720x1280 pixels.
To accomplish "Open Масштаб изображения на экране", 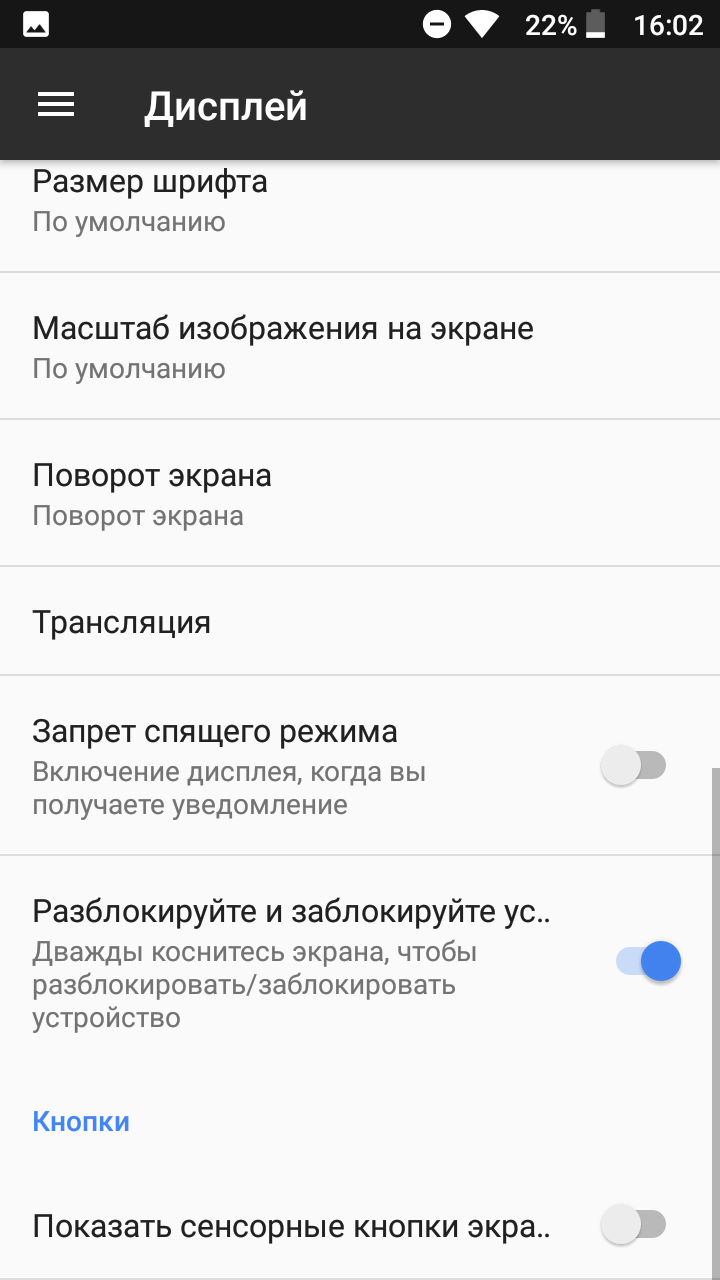I will 360,346.
